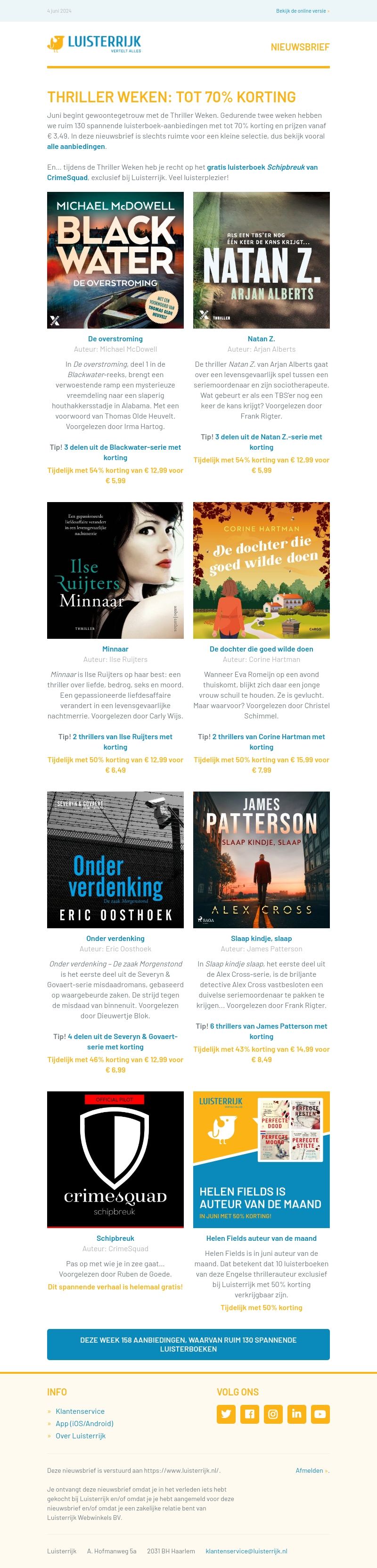The height and width of the screenshot is (1568, 377).
Task: Open the Blackwater De overstroming cover
Action: (x=115, y=260)
